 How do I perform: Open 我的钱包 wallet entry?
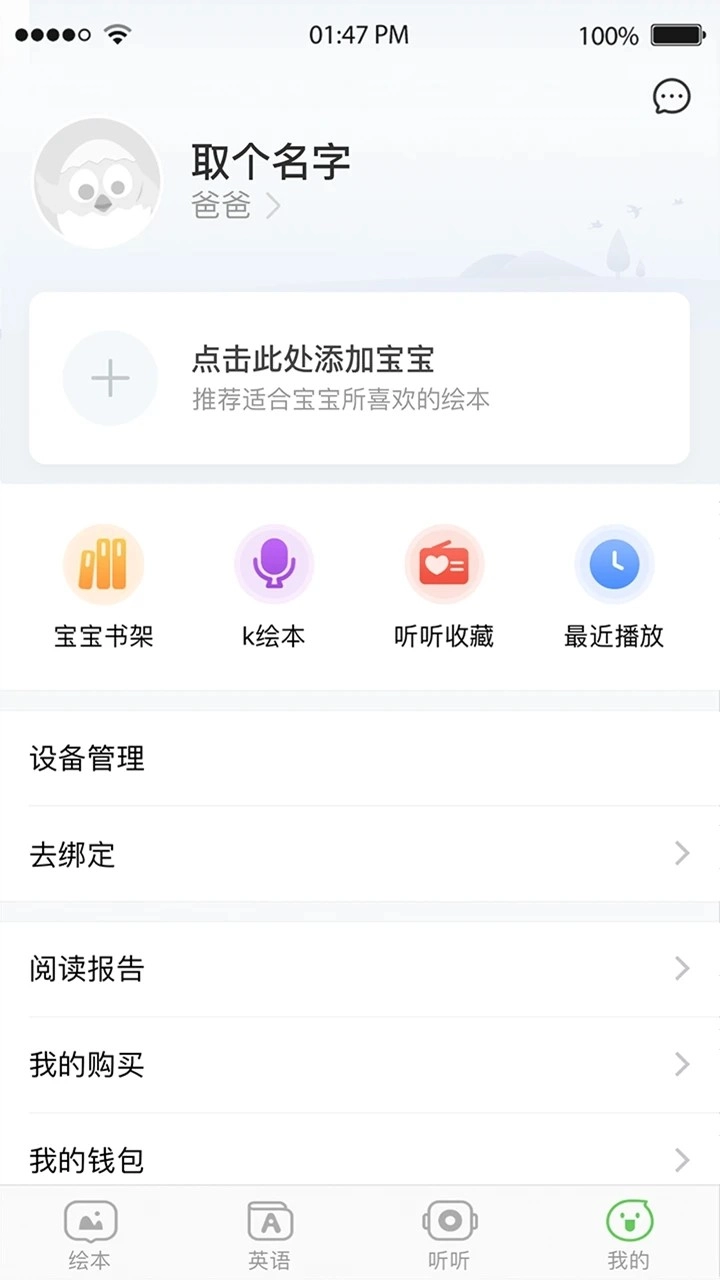[86, 1161]
